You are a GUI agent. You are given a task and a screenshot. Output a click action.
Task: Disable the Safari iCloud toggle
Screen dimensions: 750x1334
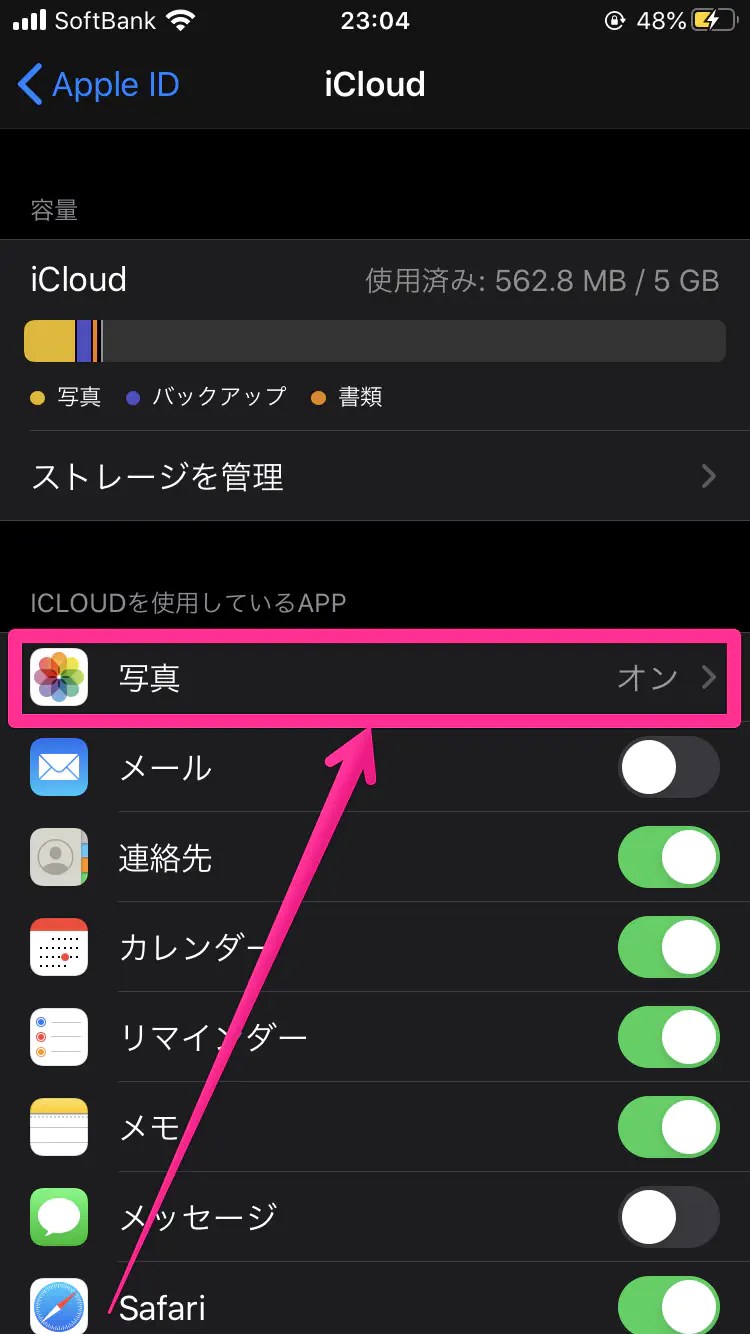pyautogui.click(x=668, y=1305)
